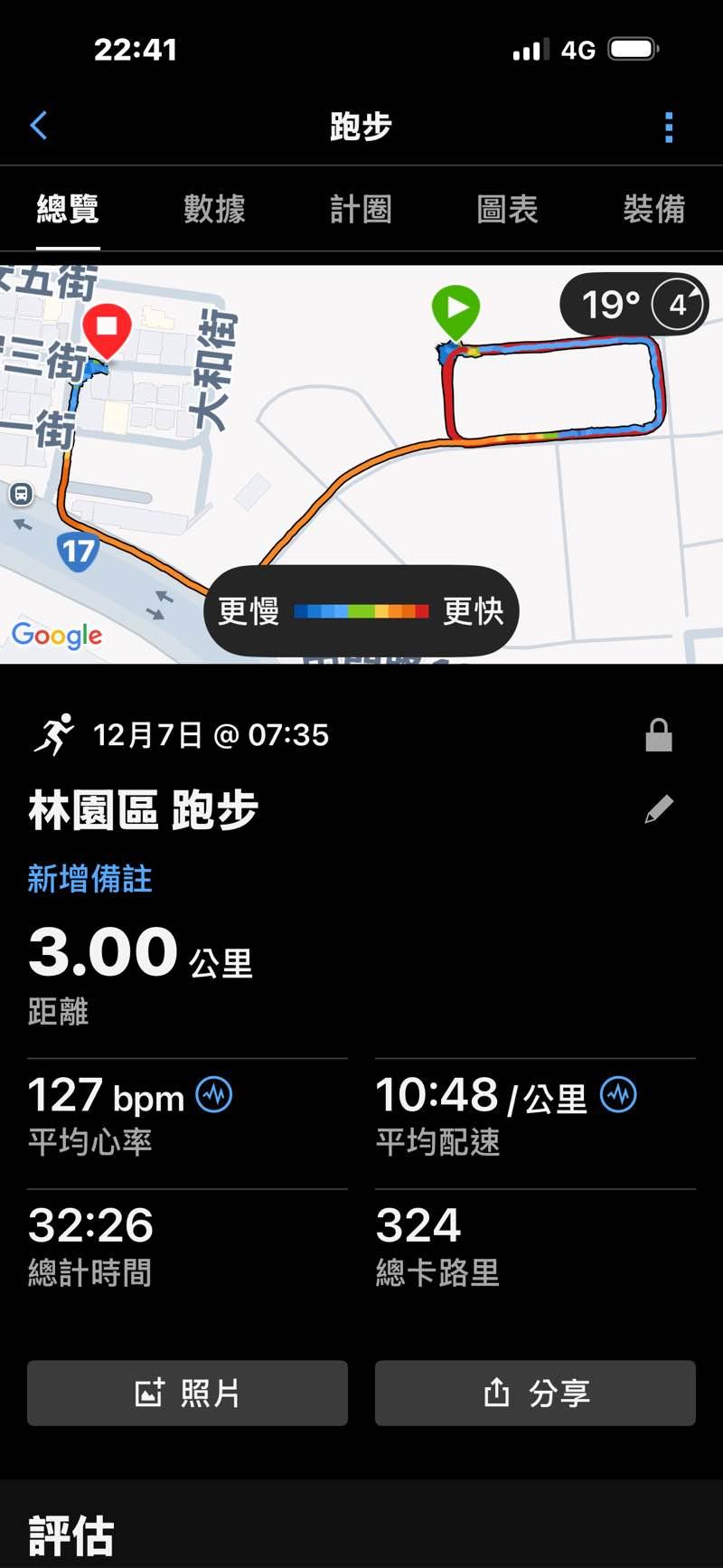The image size is (723, 1568).
Task: Edit the activity name with pencil icon
Action: point(659,809)
